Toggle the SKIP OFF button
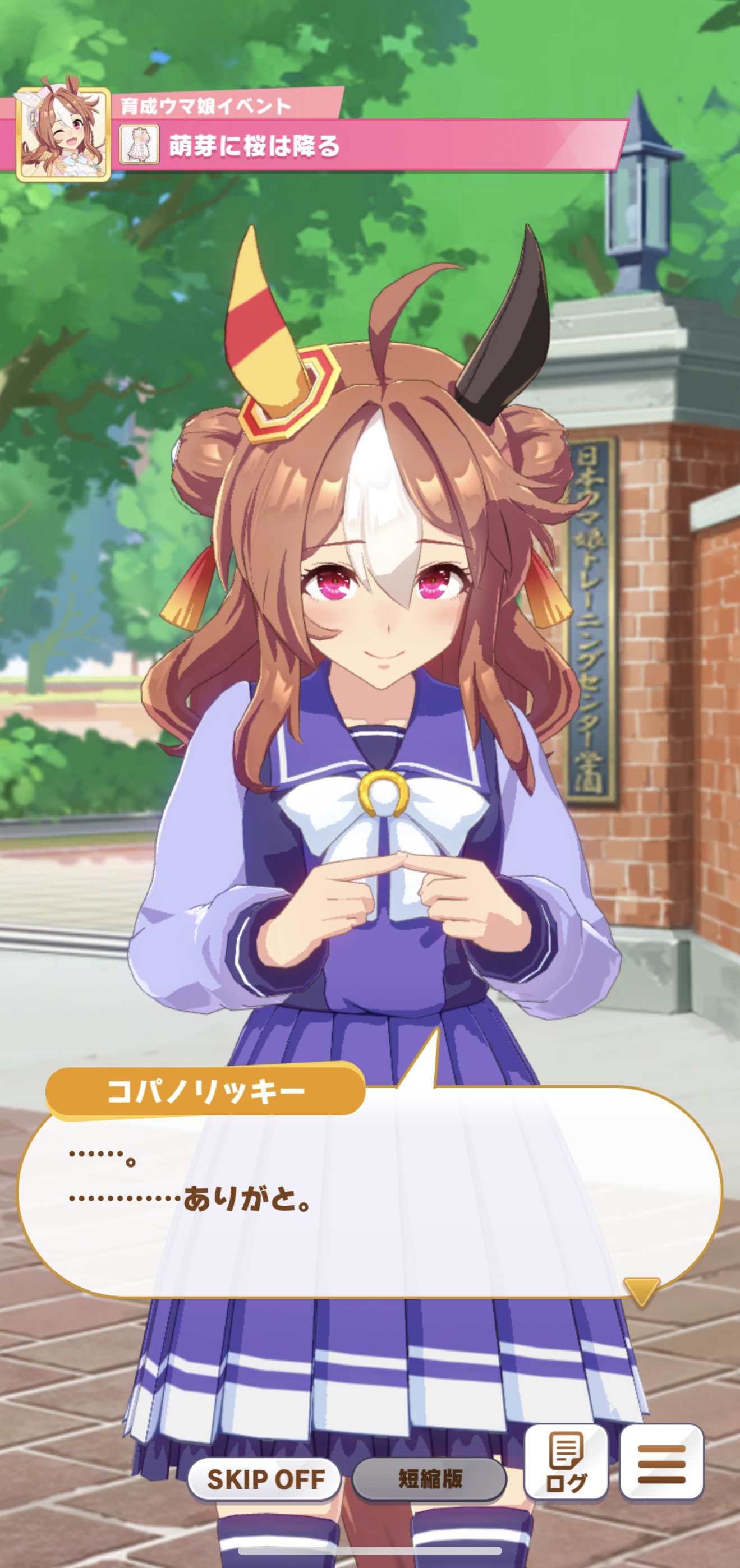Screen dimensions: 740x1568 point(265,1479)
